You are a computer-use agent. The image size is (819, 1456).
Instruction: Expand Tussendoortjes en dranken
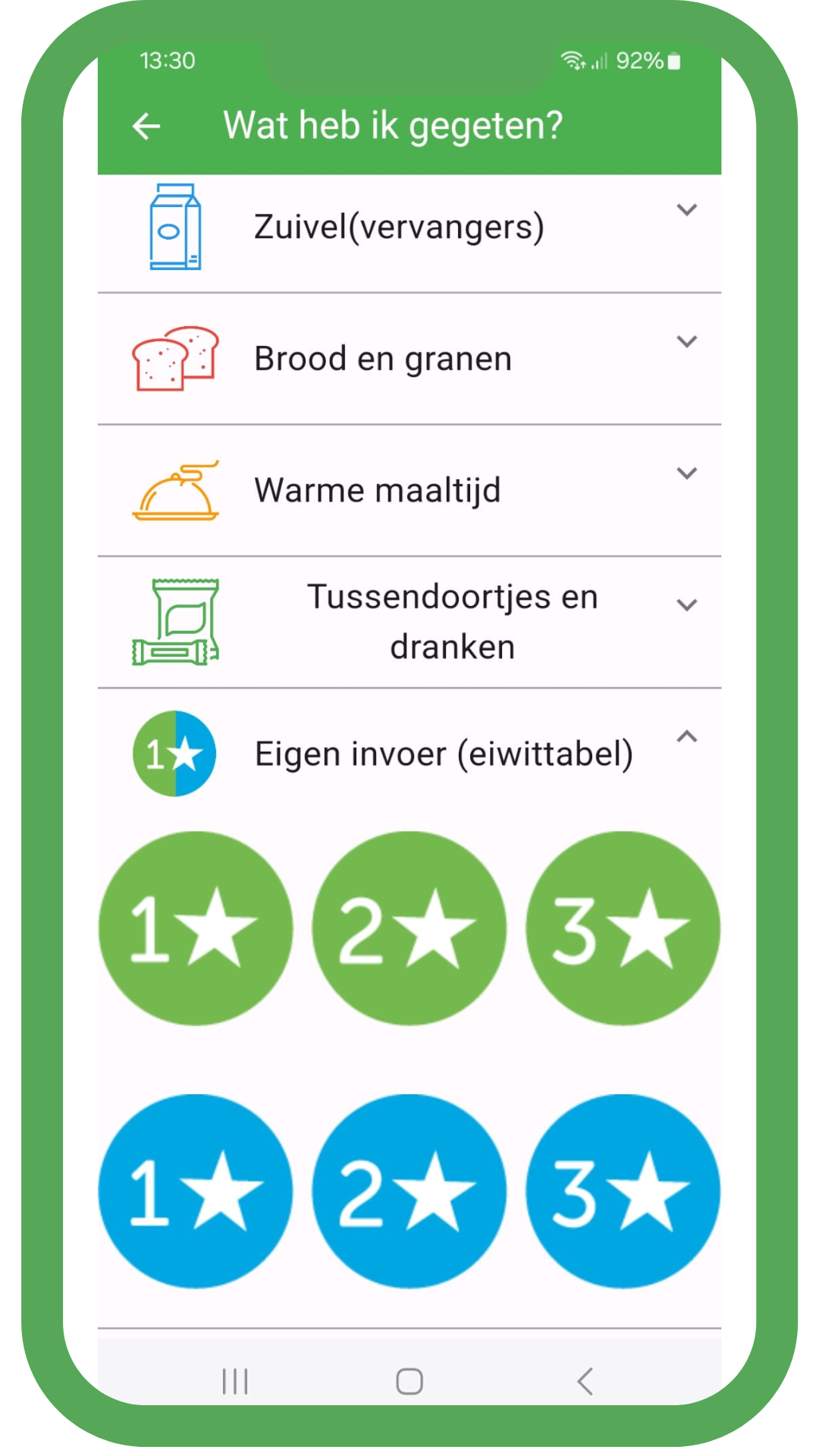point(687,604)
